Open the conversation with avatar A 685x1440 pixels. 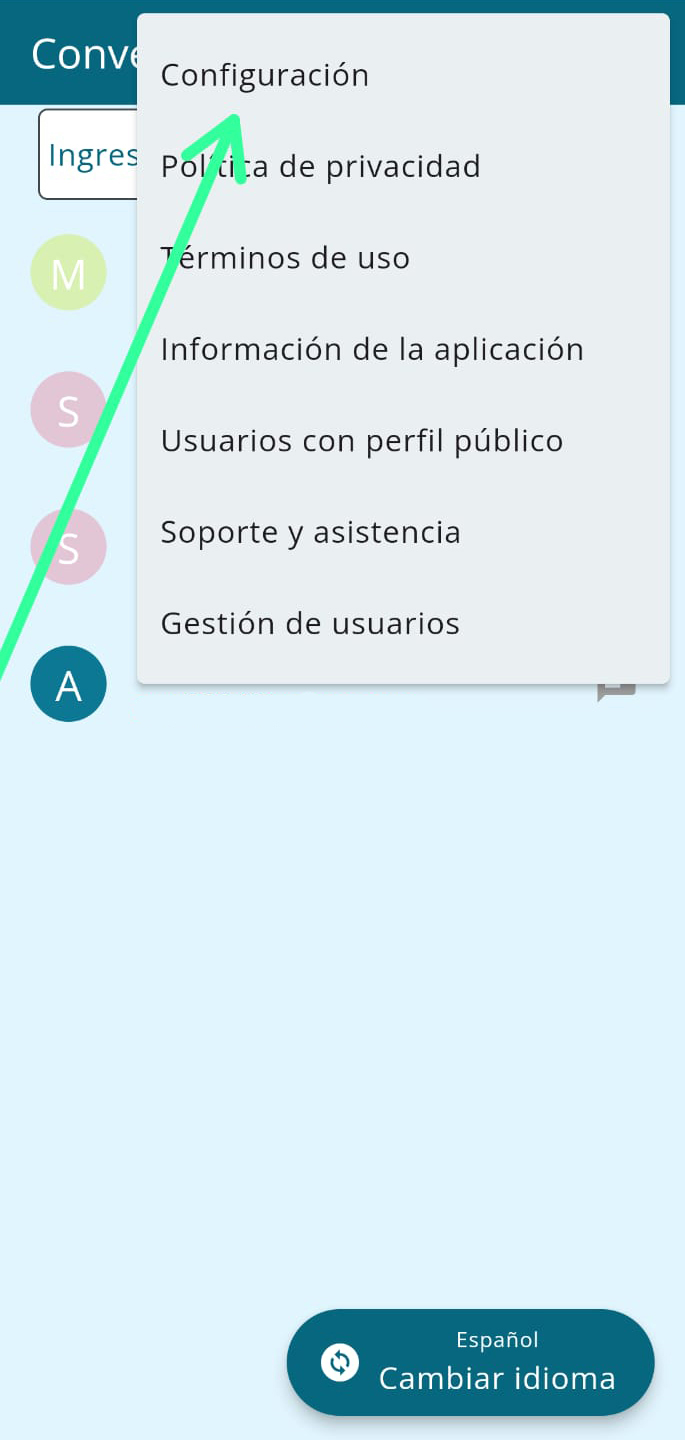[x=68, y=685]
